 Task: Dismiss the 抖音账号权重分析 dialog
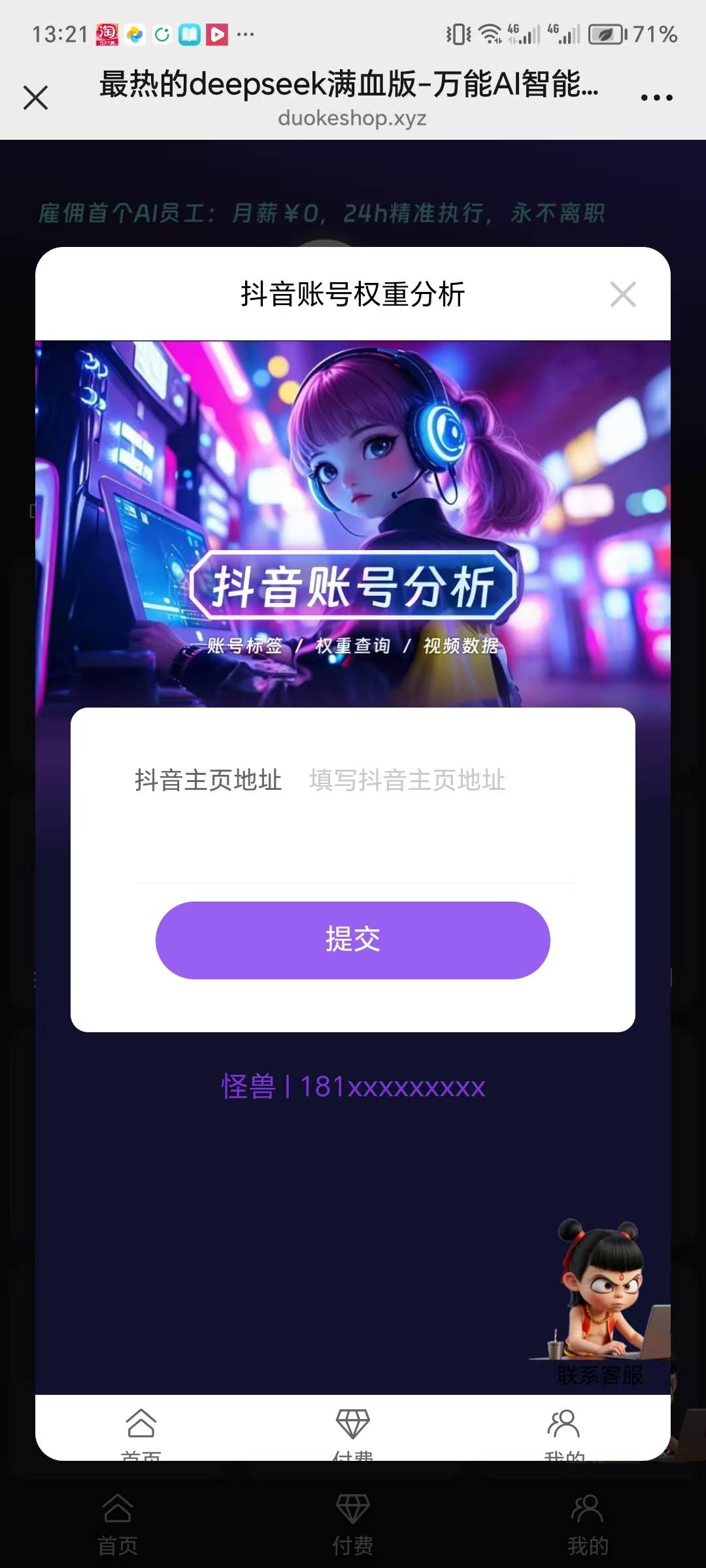pos(622,294)
